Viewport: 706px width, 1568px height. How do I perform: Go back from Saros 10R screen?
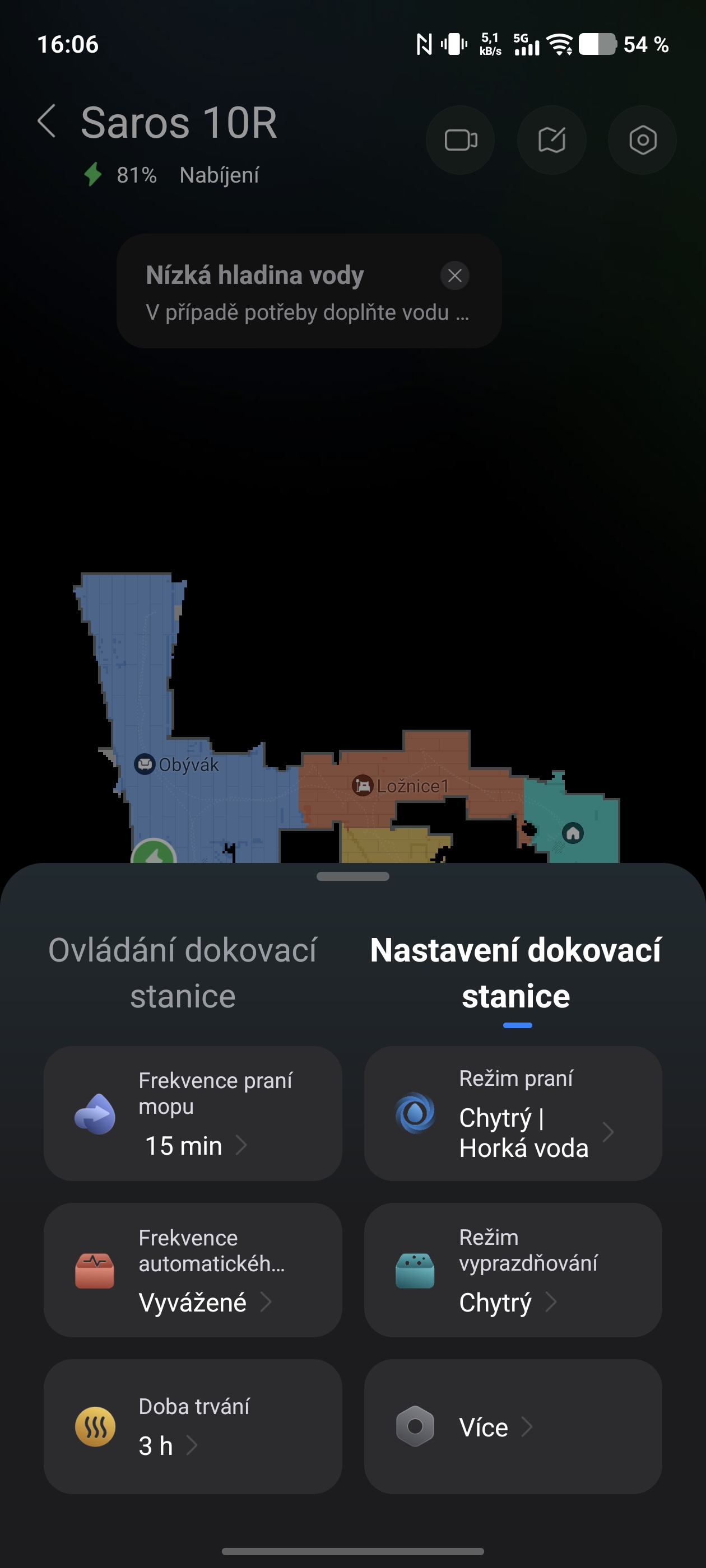pyautogui.click(x=47, y=121)
